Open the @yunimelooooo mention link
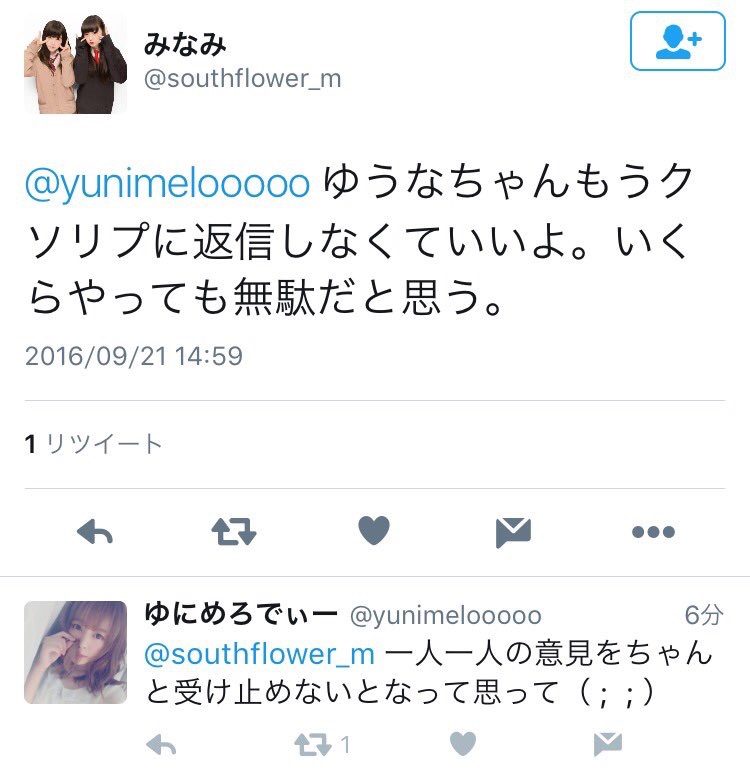 tap(167, 184)
